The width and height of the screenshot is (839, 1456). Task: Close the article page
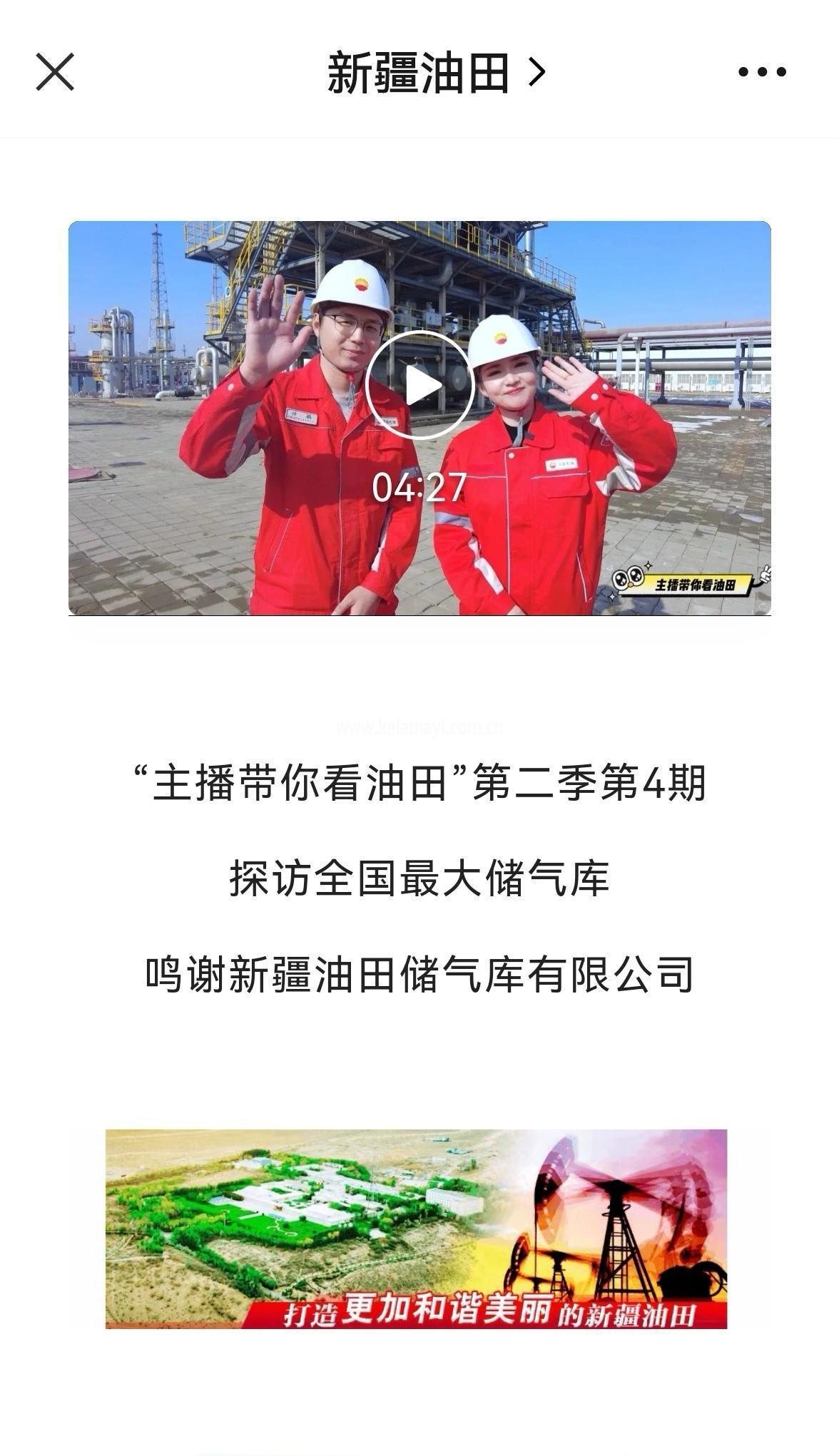pos(55,72)
